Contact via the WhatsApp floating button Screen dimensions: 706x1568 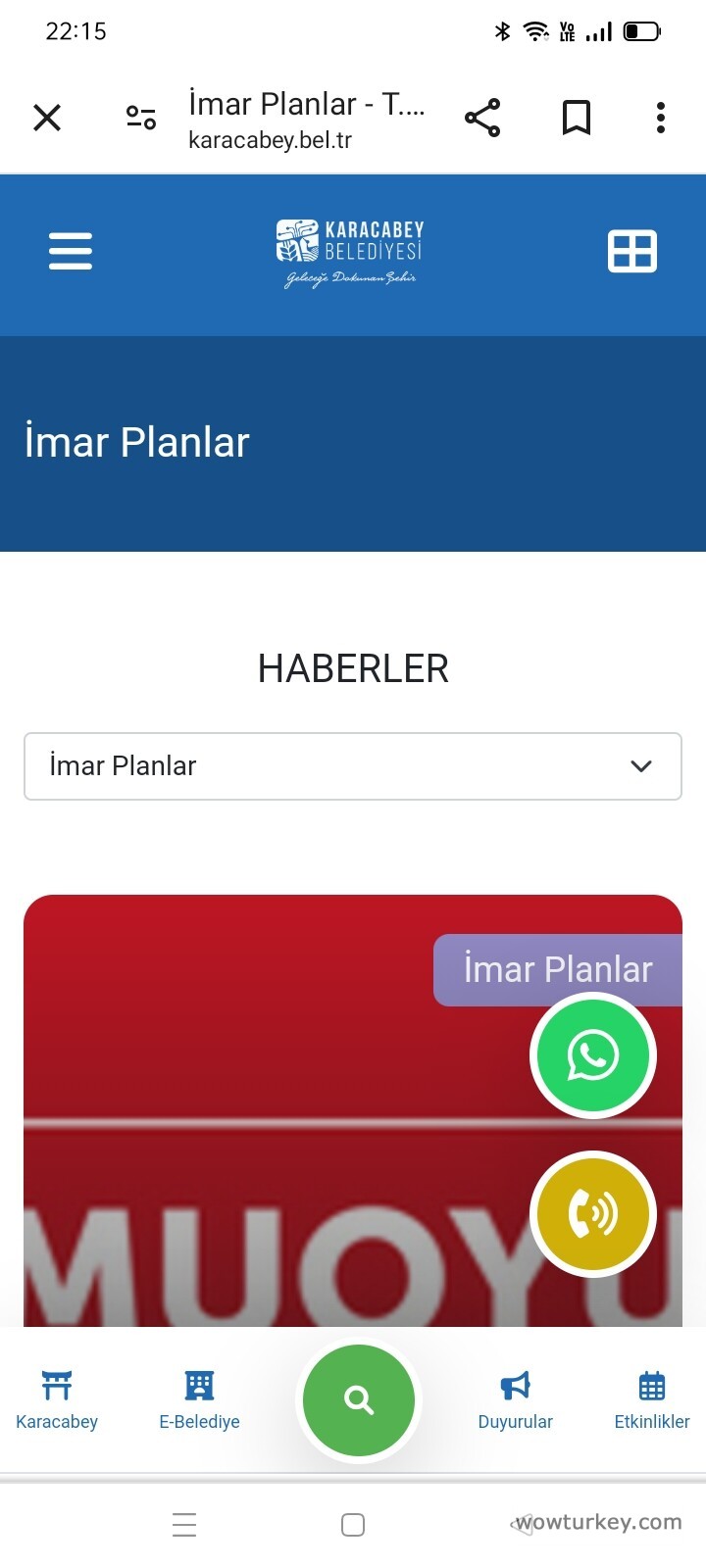click(x=592, y=1055)
